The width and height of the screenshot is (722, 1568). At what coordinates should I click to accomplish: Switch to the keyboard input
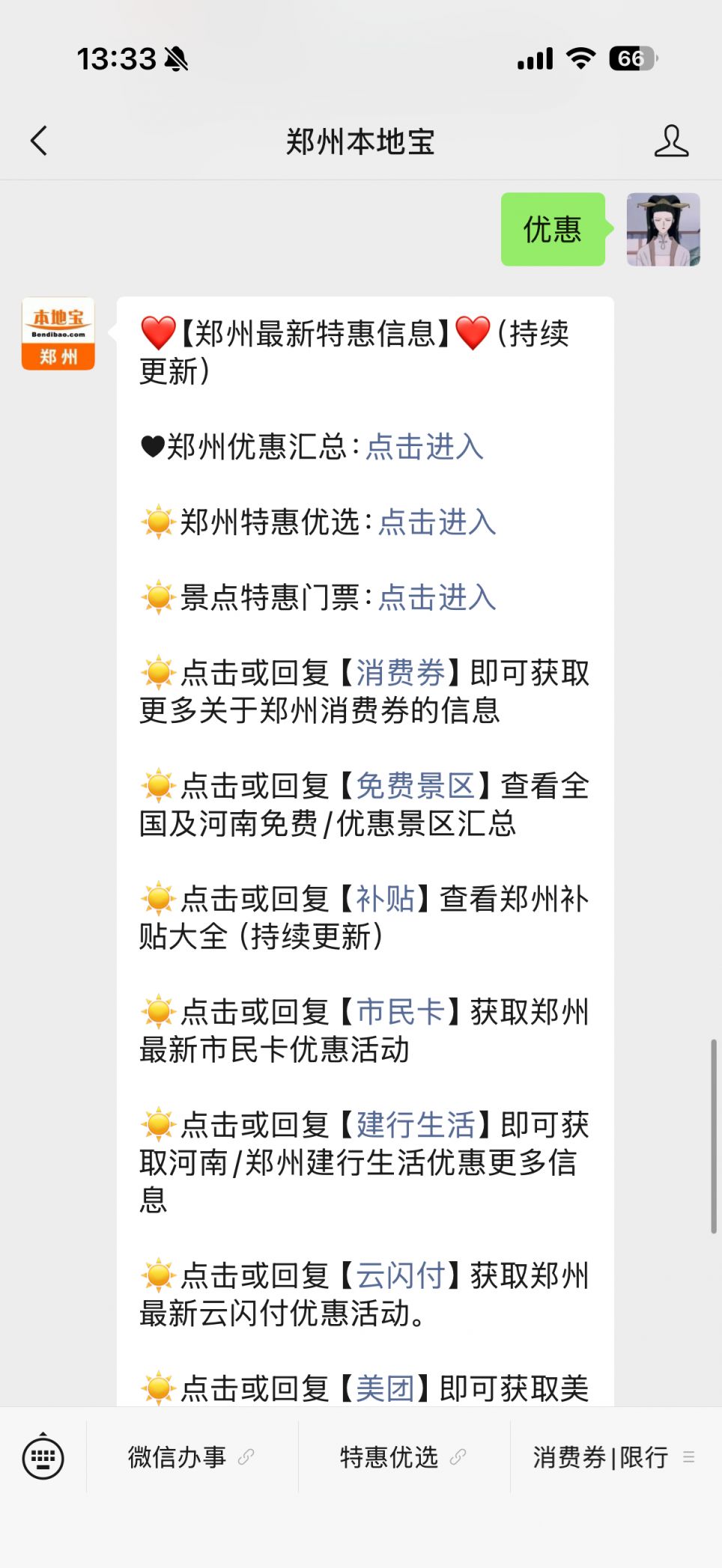43,1456
